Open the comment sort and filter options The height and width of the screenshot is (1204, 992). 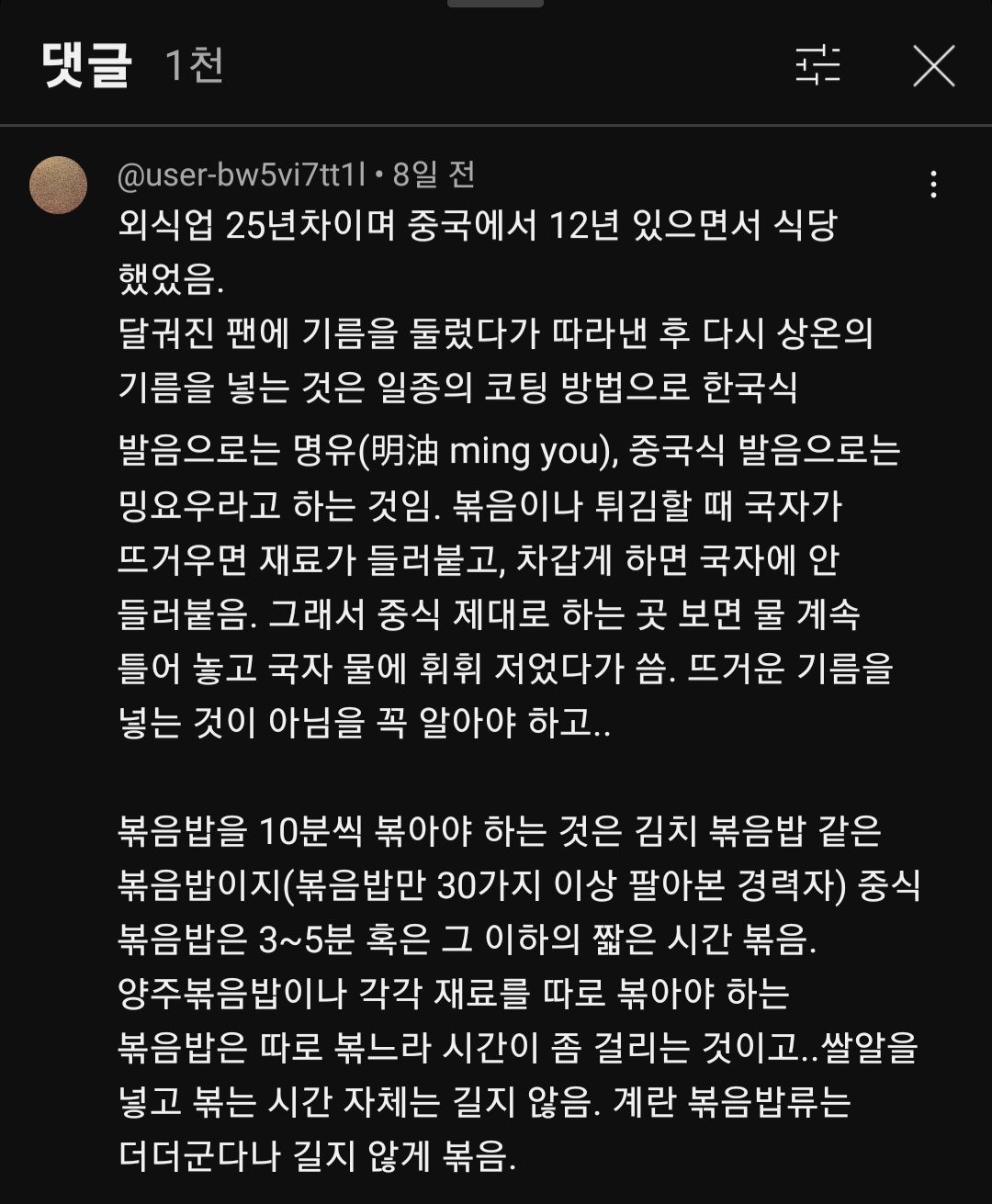pyautogui.click(x=817, y=65)
